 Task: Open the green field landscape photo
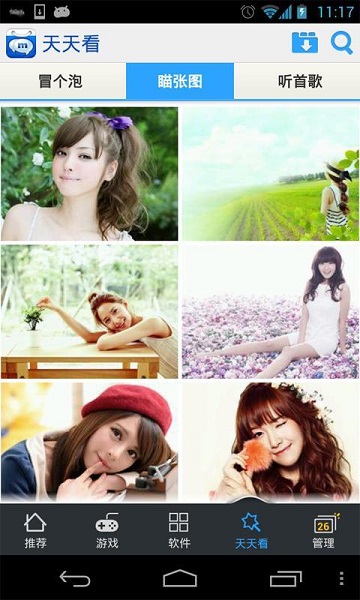click(270, 173)
